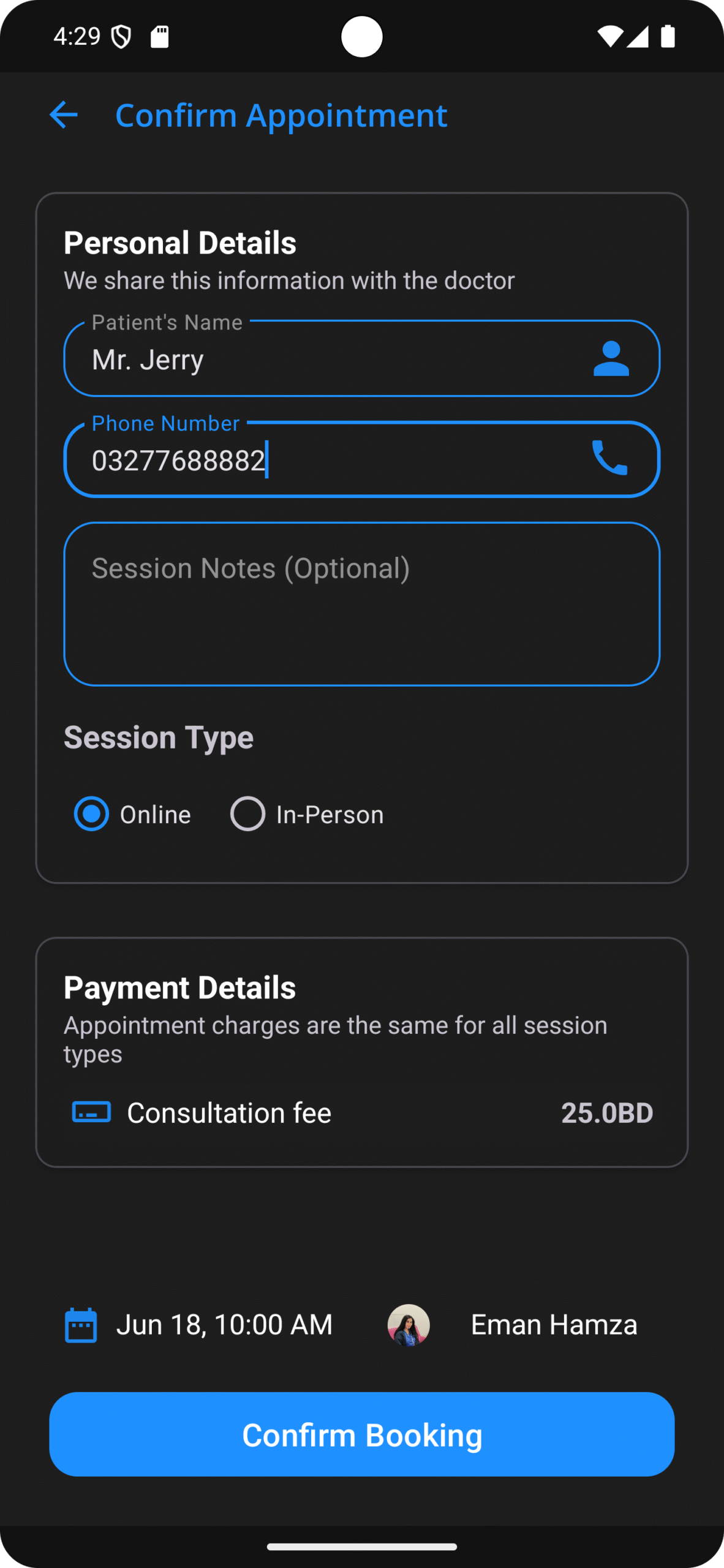Select the Online session type
The width and height of the screenshot is (724, 1568).
tap(92, 814)
